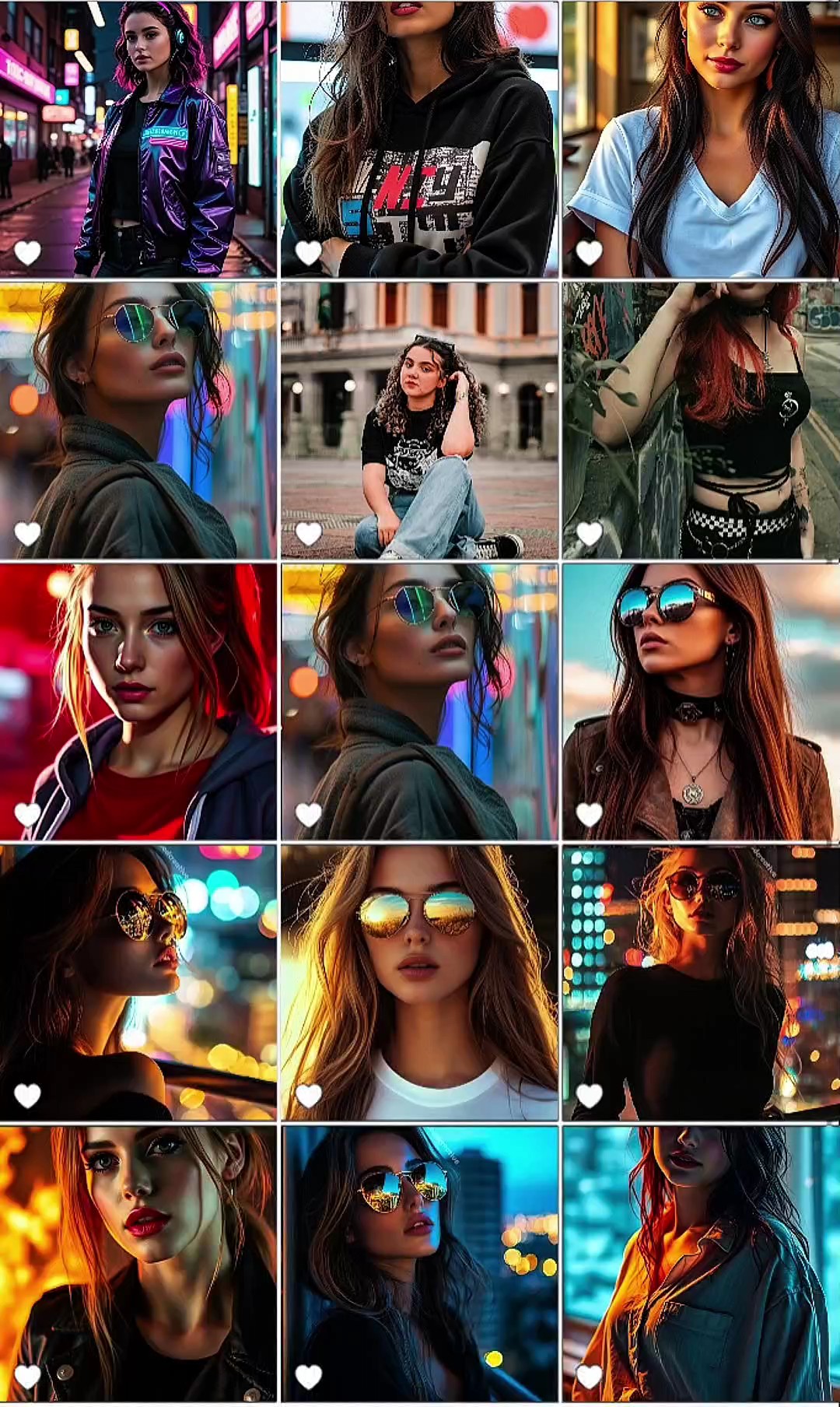Open the portrait with the red neon background
The height and width of the screenshot is (1407, 840).
pos(138,702)
